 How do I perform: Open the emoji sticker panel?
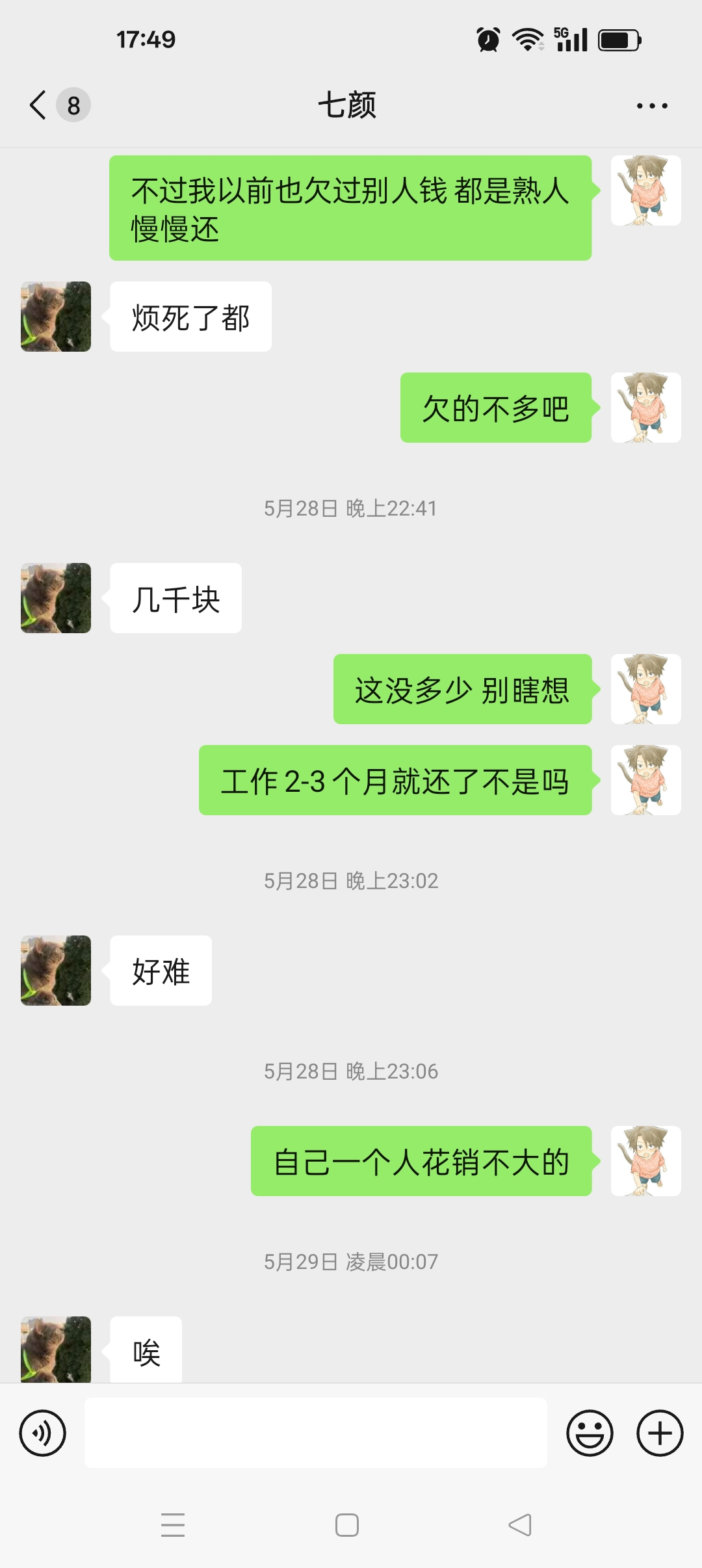pyautogui.click(x=590, y=1433)
